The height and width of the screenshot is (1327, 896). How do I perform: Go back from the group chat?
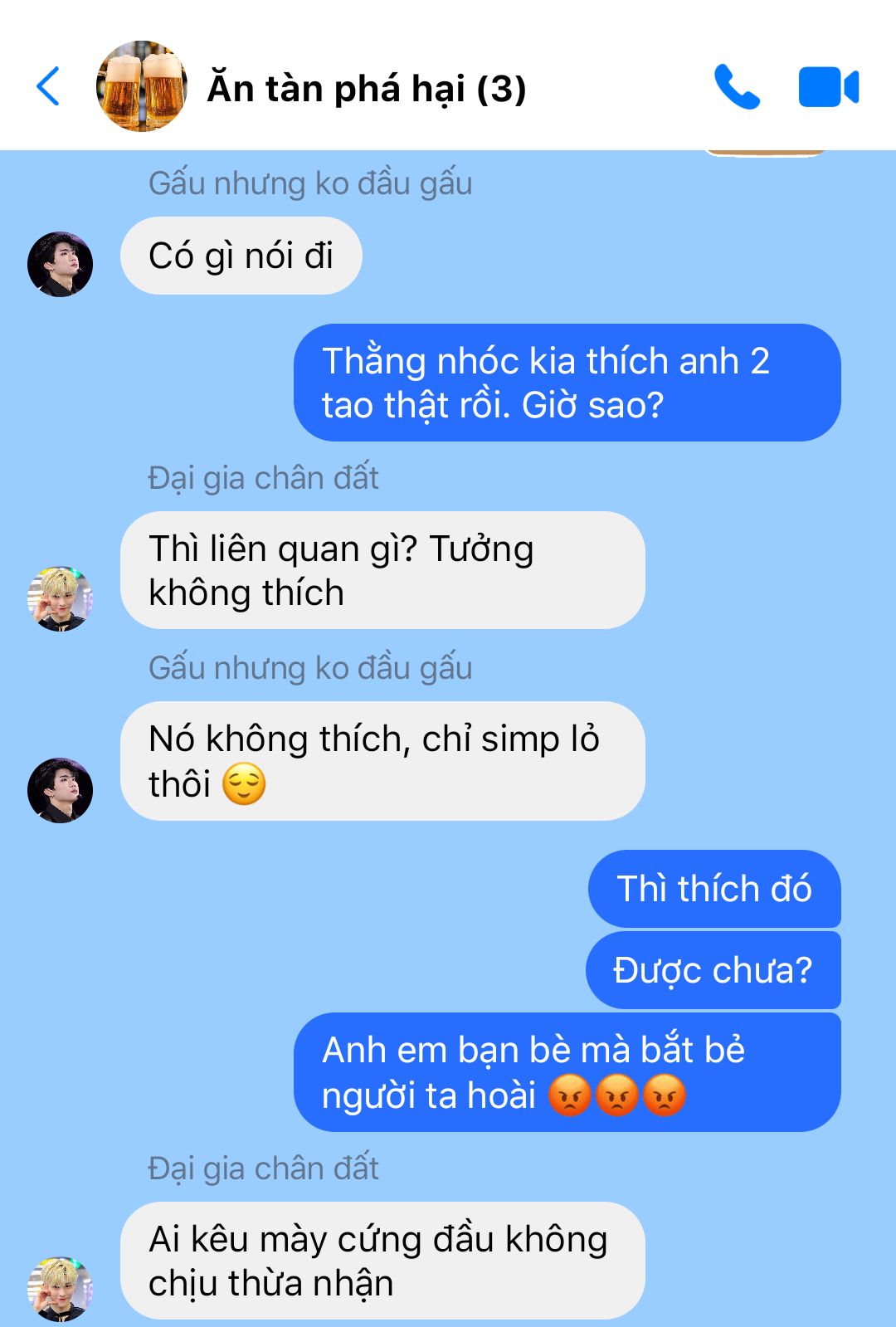coord(48,87)
